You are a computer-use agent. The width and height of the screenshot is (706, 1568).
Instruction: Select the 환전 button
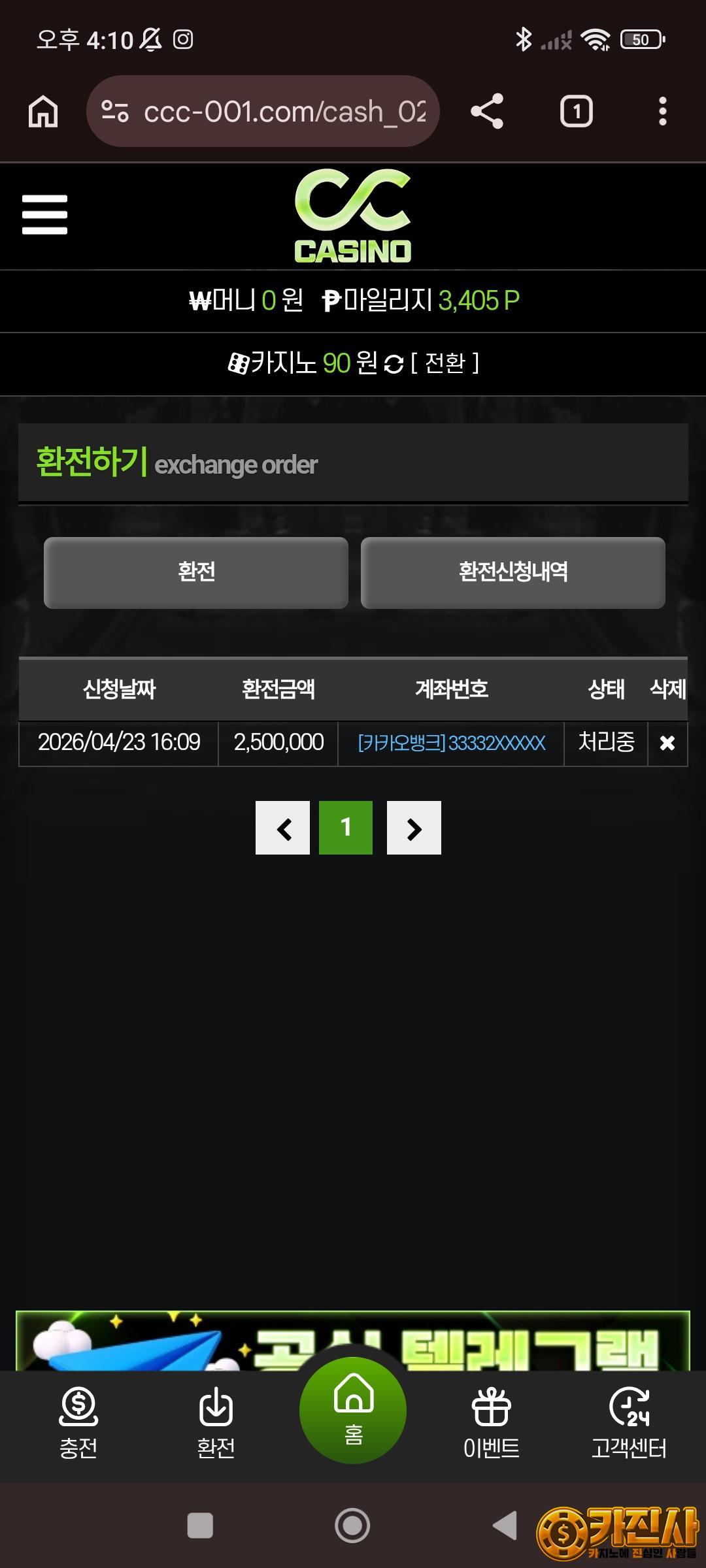(x=195, y=572)
